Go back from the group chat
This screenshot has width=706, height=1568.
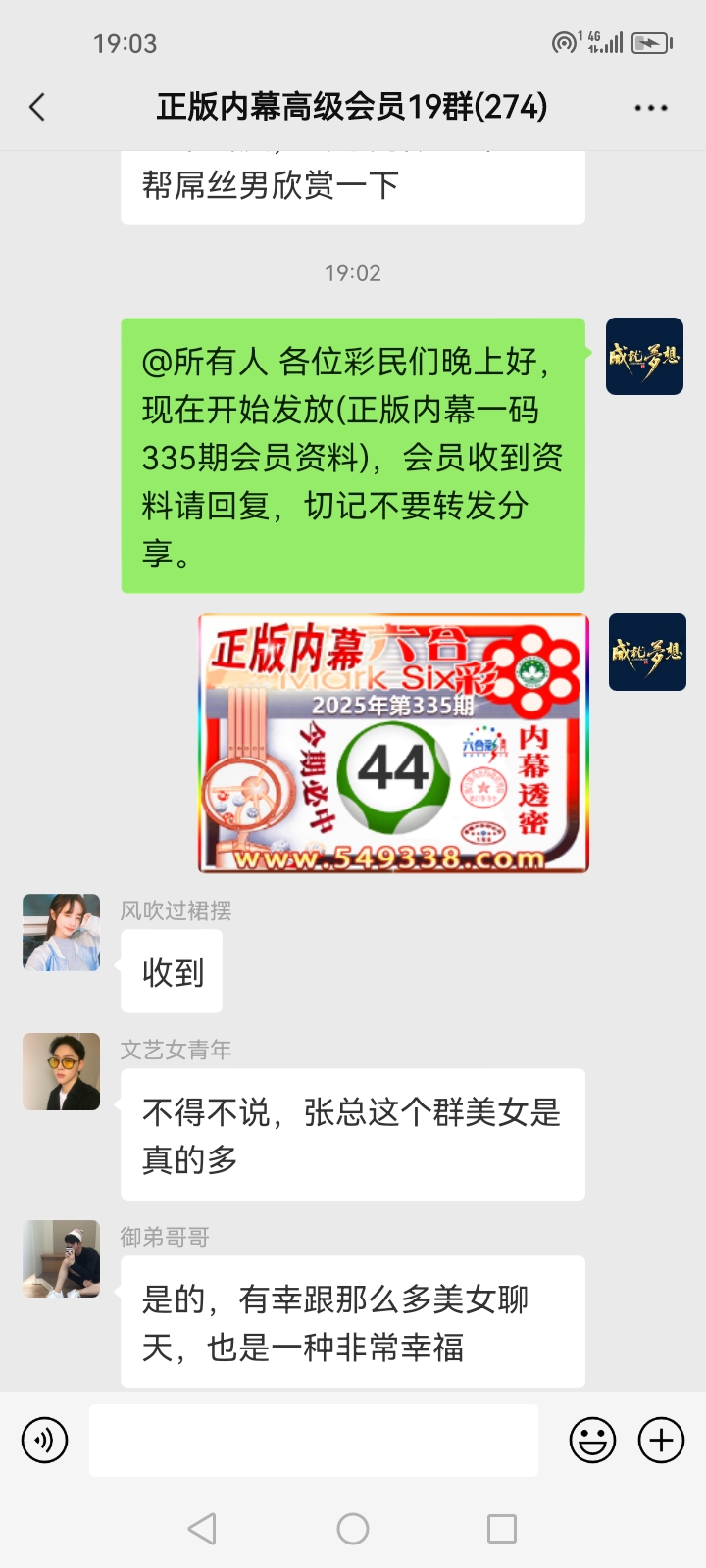coord(37,107)
